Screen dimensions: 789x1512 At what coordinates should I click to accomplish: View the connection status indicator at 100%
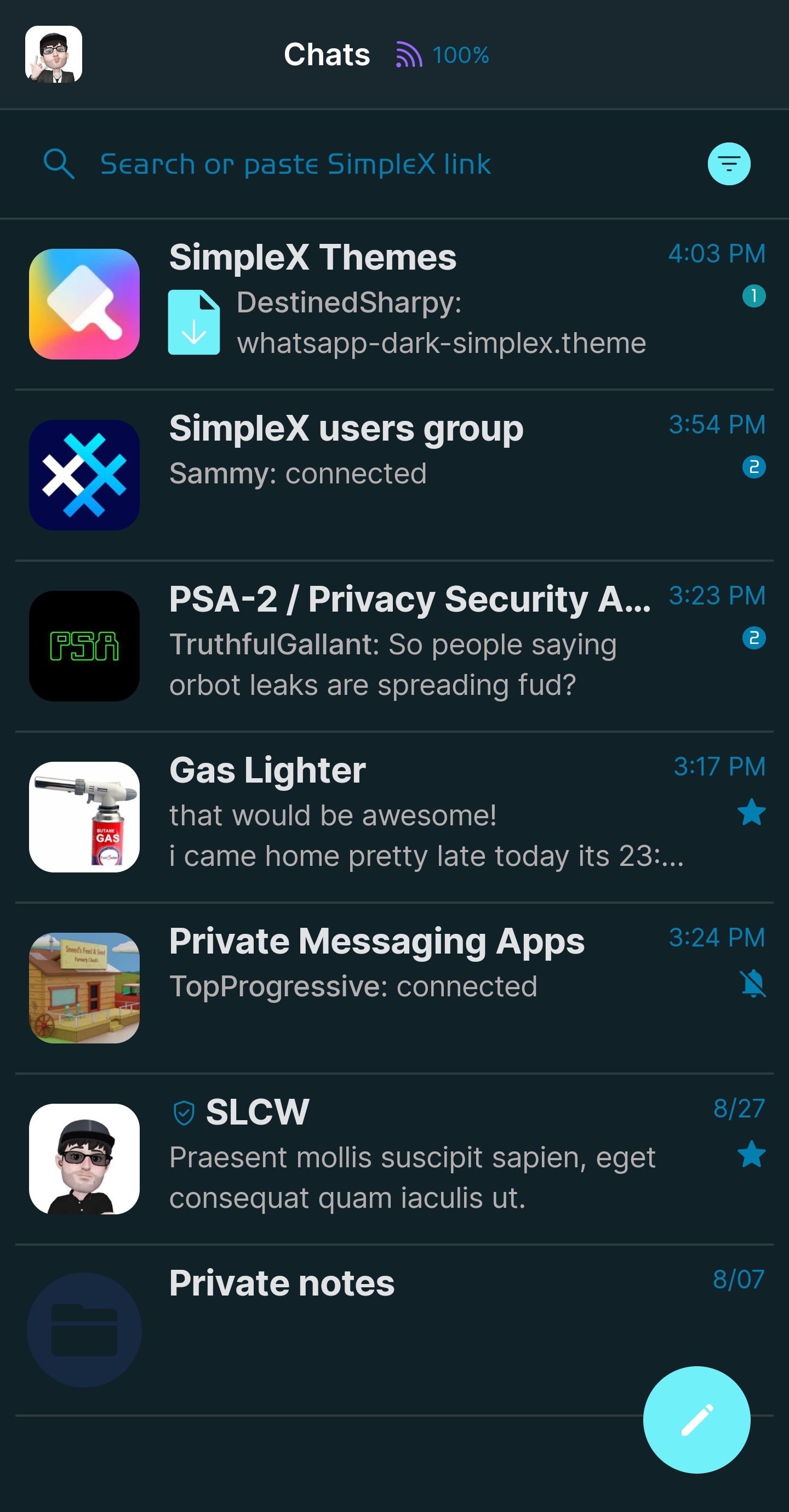pyautogui.click(x=443, y=55)
